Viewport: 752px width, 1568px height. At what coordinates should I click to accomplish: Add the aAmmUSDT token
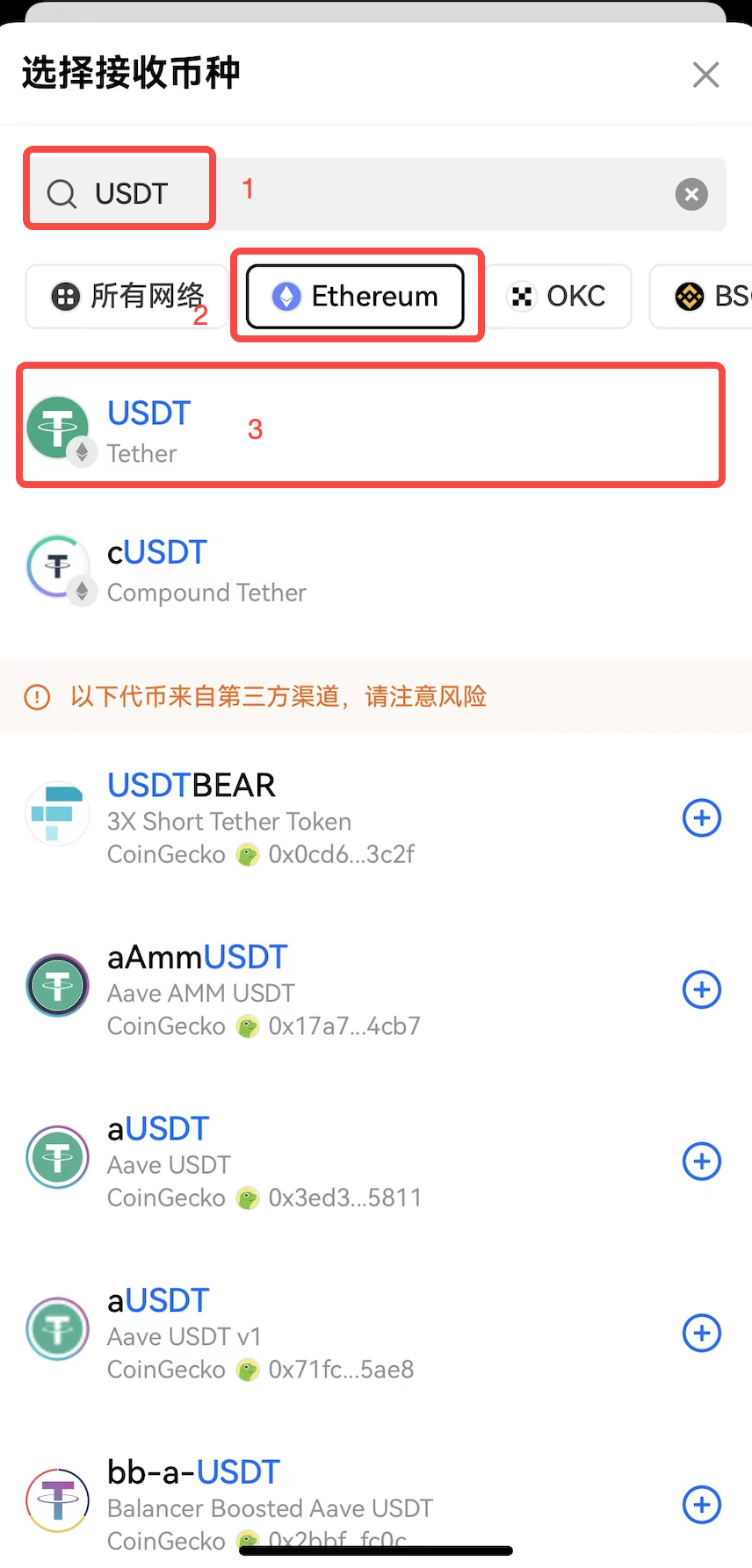coord(701,990)
